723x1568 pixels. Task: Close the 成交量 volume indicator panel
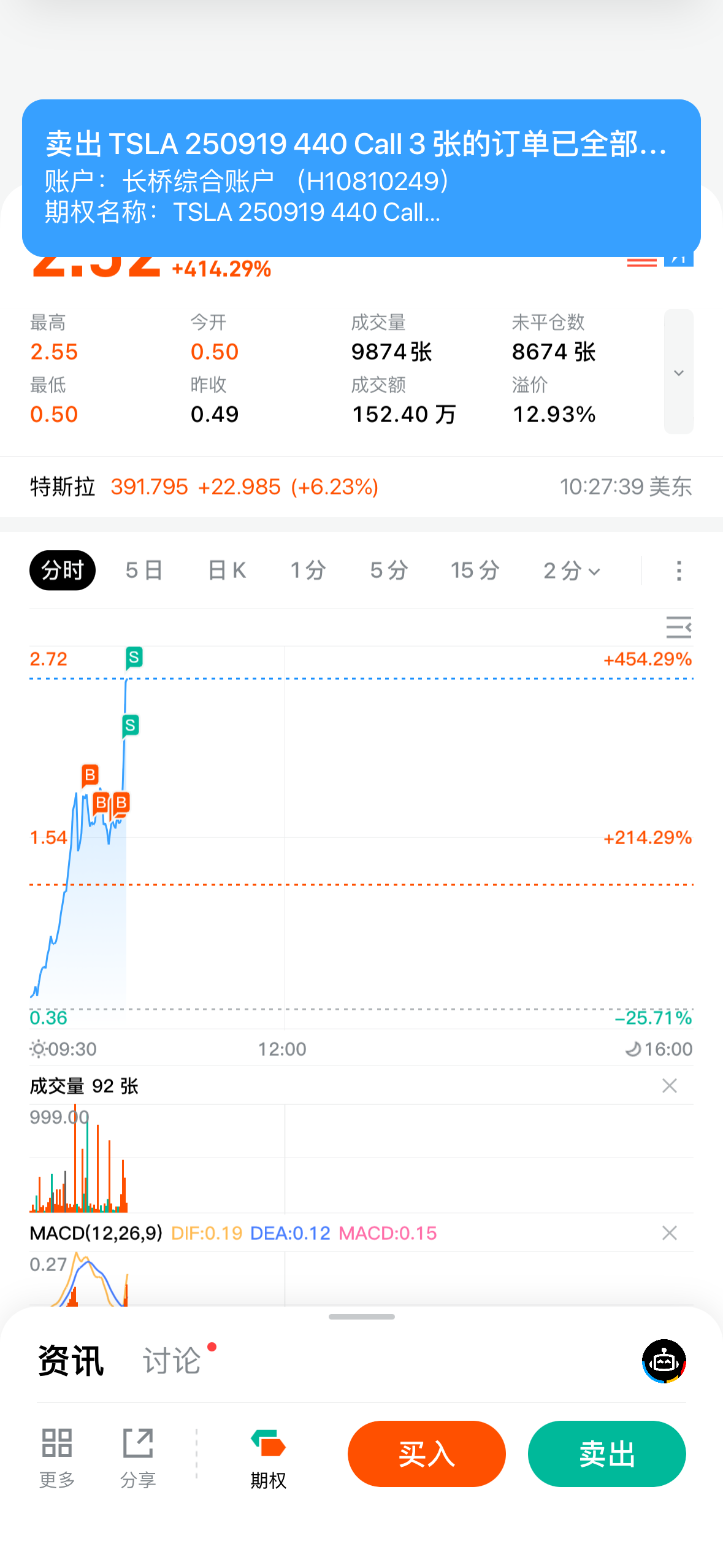tap(670, 1086)
